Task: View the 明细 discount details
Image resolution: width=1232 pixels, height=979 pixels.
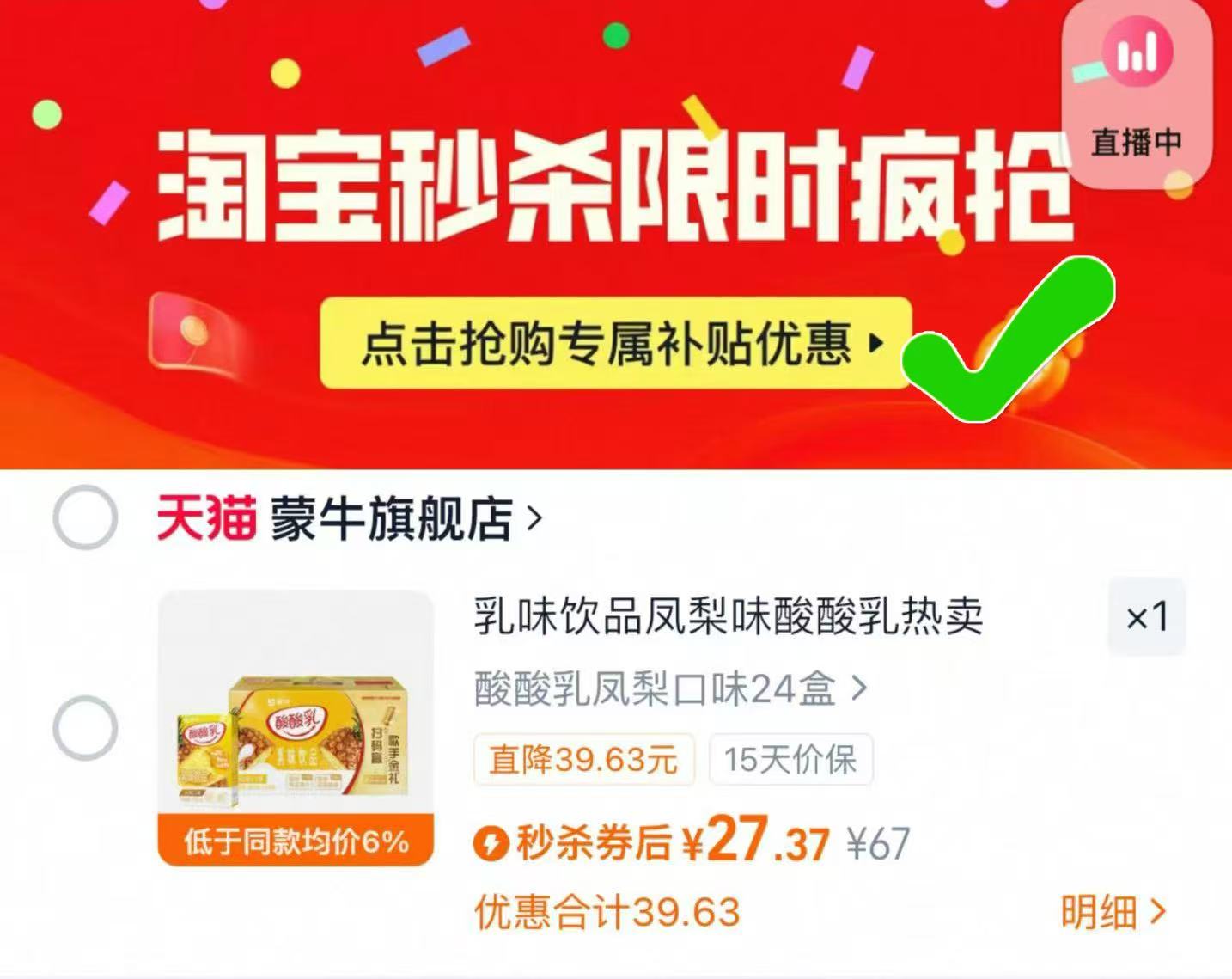Action: pos(1113,912)
